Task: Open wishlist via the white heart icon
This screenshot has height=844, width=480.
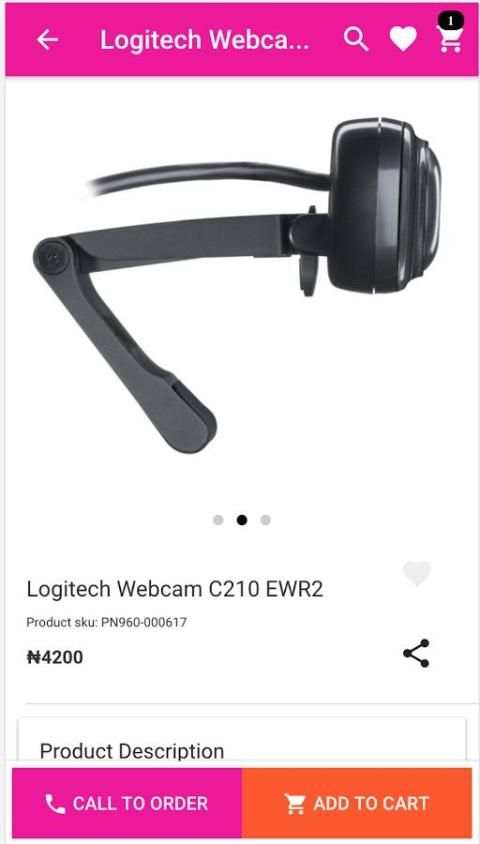Action: (404, 39)
